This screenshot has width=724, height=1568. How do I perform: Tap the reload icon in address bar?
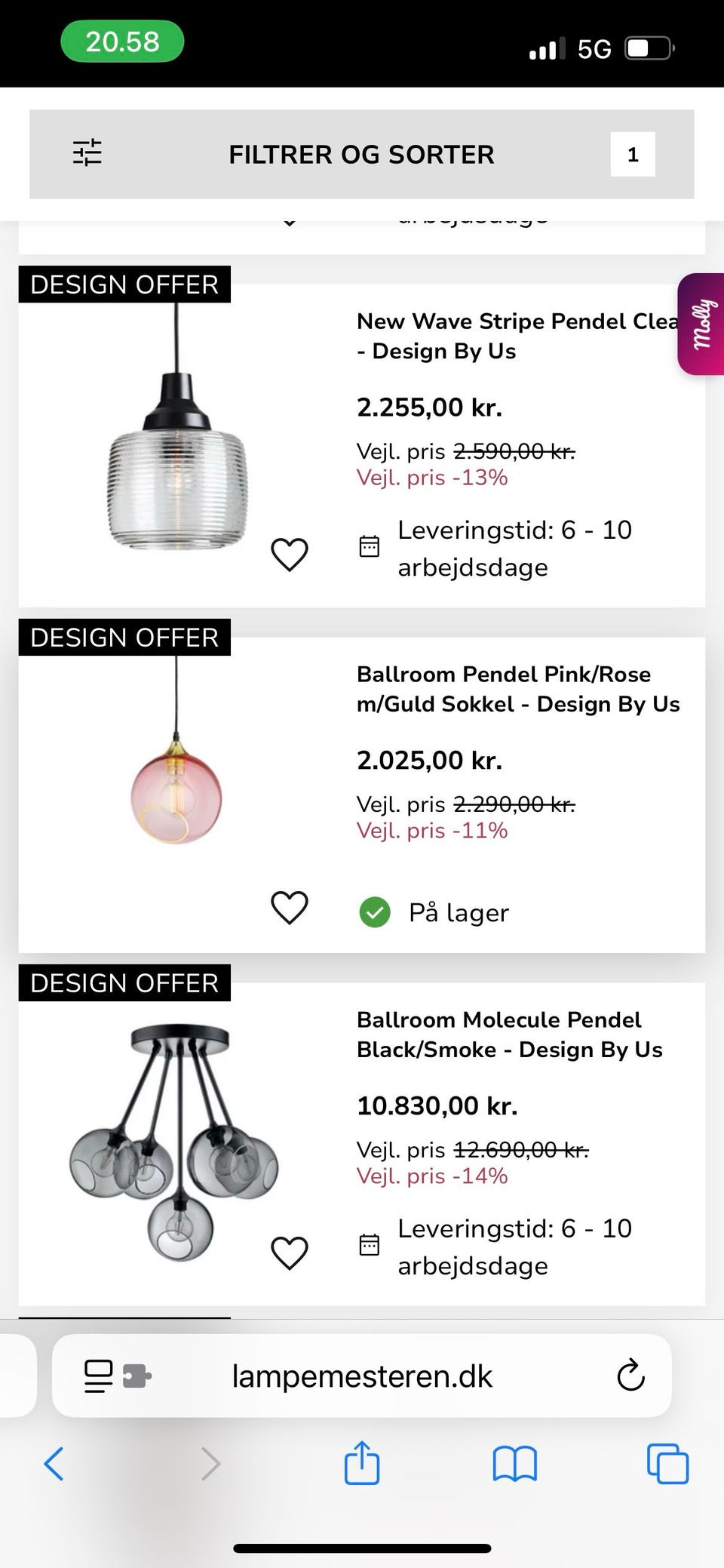[x=630, y=1376]
